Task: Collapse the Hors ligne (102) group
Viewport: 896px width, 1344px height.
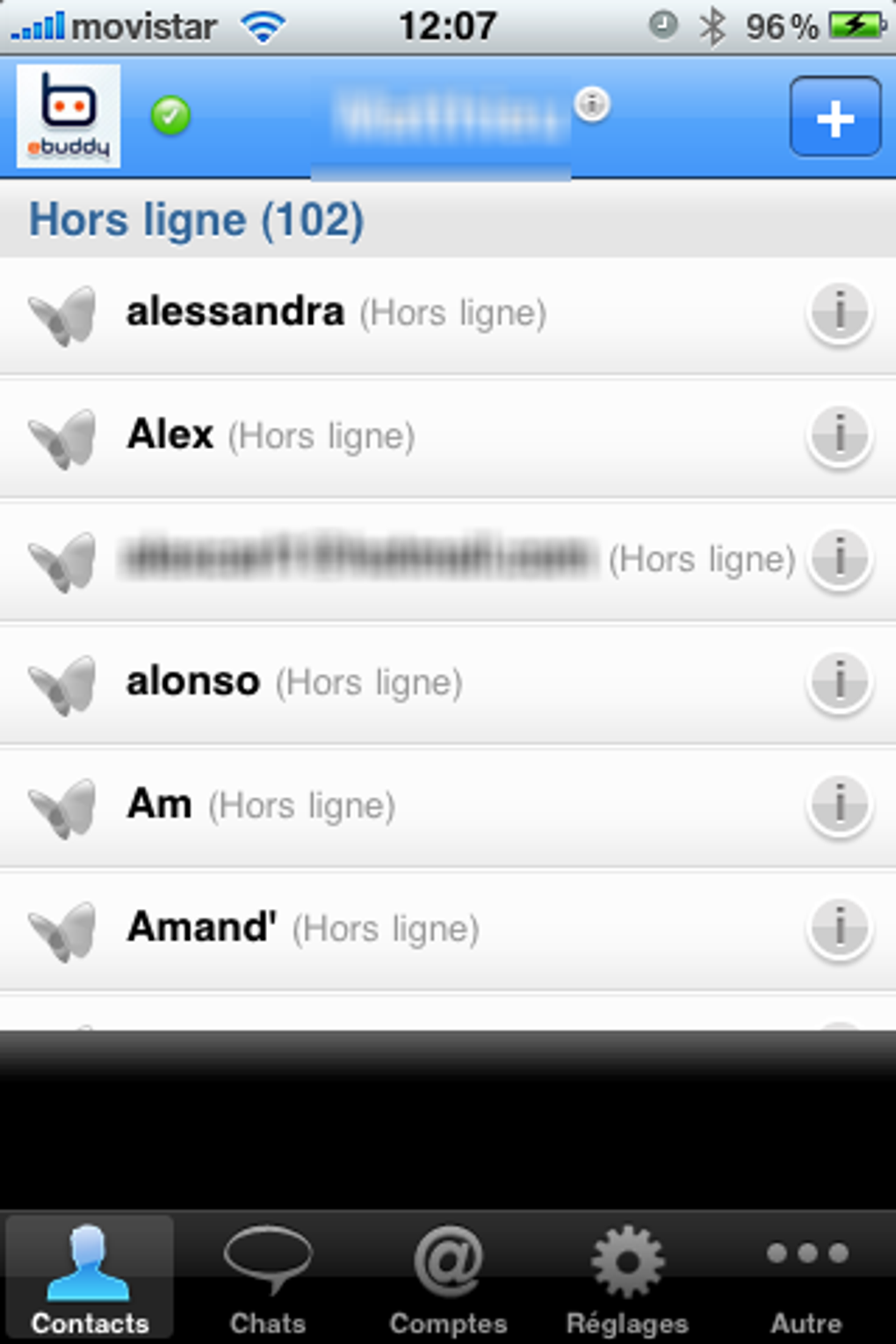Action: [196, 220]
